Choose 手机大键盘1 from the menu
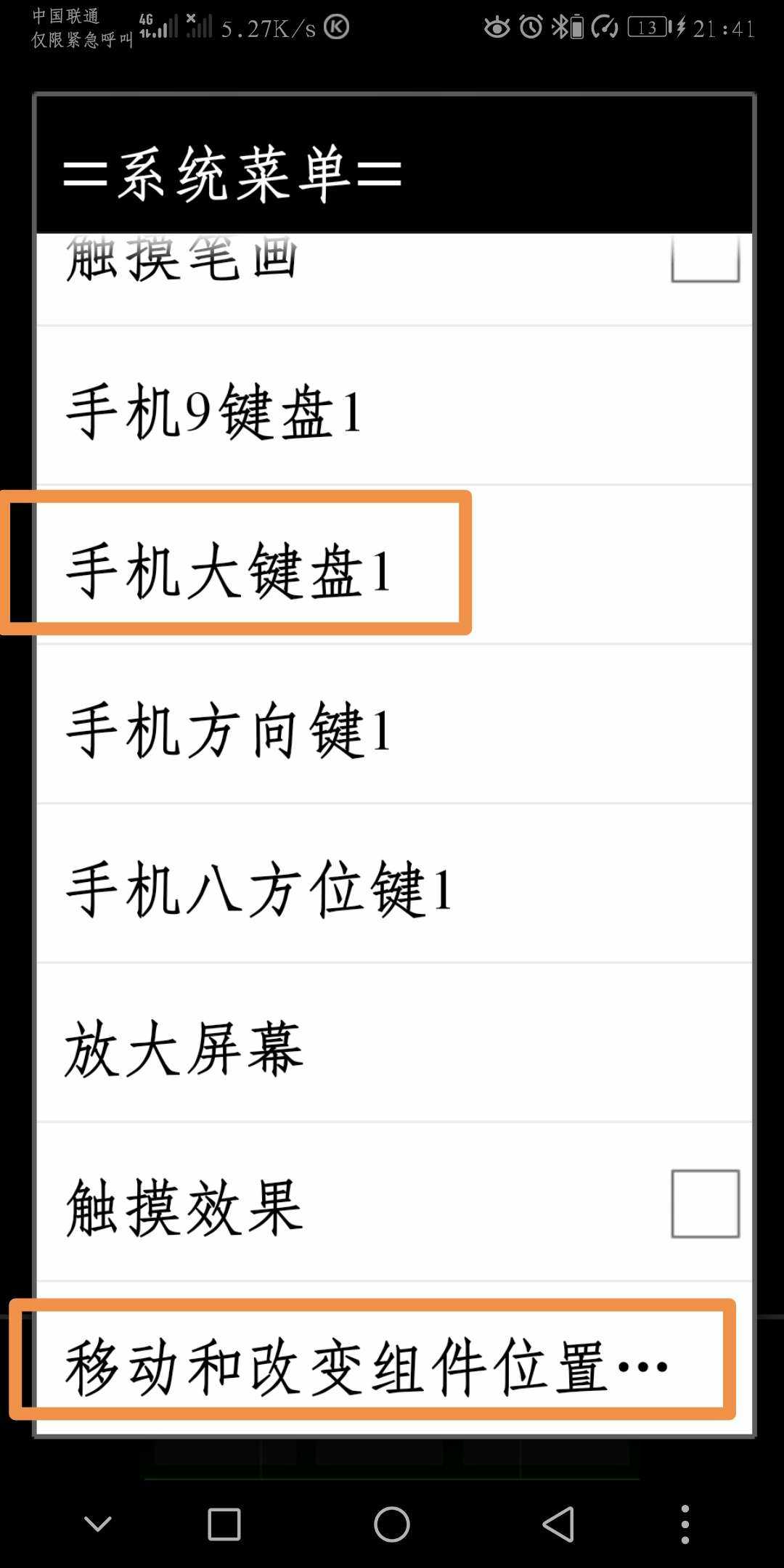Screen dimensions: 784x1568 point(392,570)
